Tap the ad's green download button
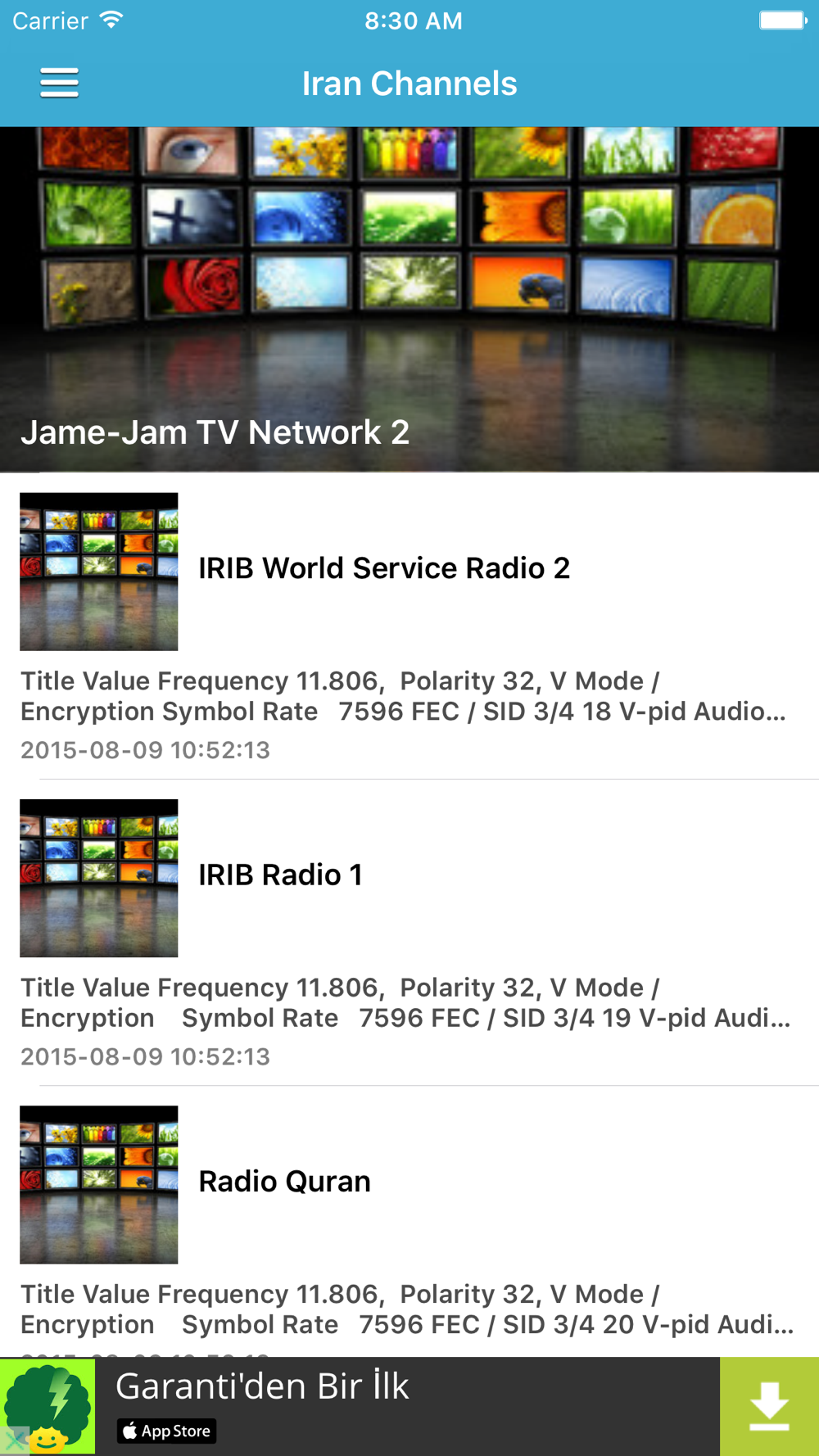The height and width of the screenshot is (1456, 819). coord(769,1406)
